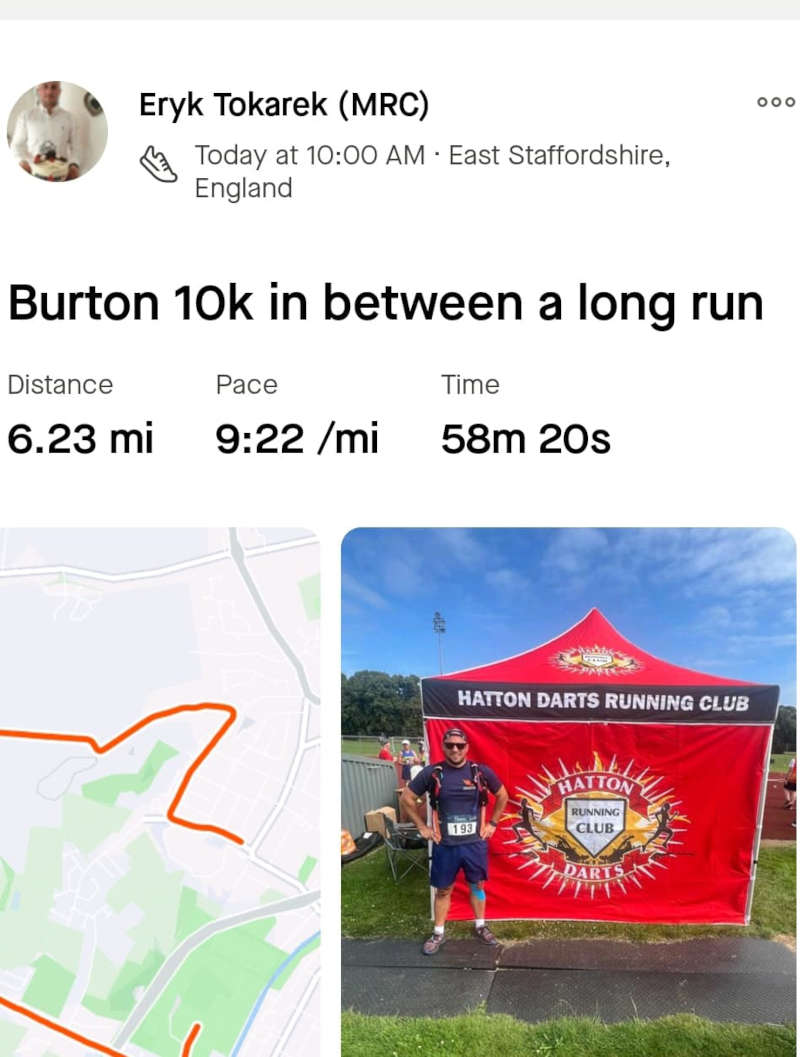Open Burton 10k activity details

point(385,304)
